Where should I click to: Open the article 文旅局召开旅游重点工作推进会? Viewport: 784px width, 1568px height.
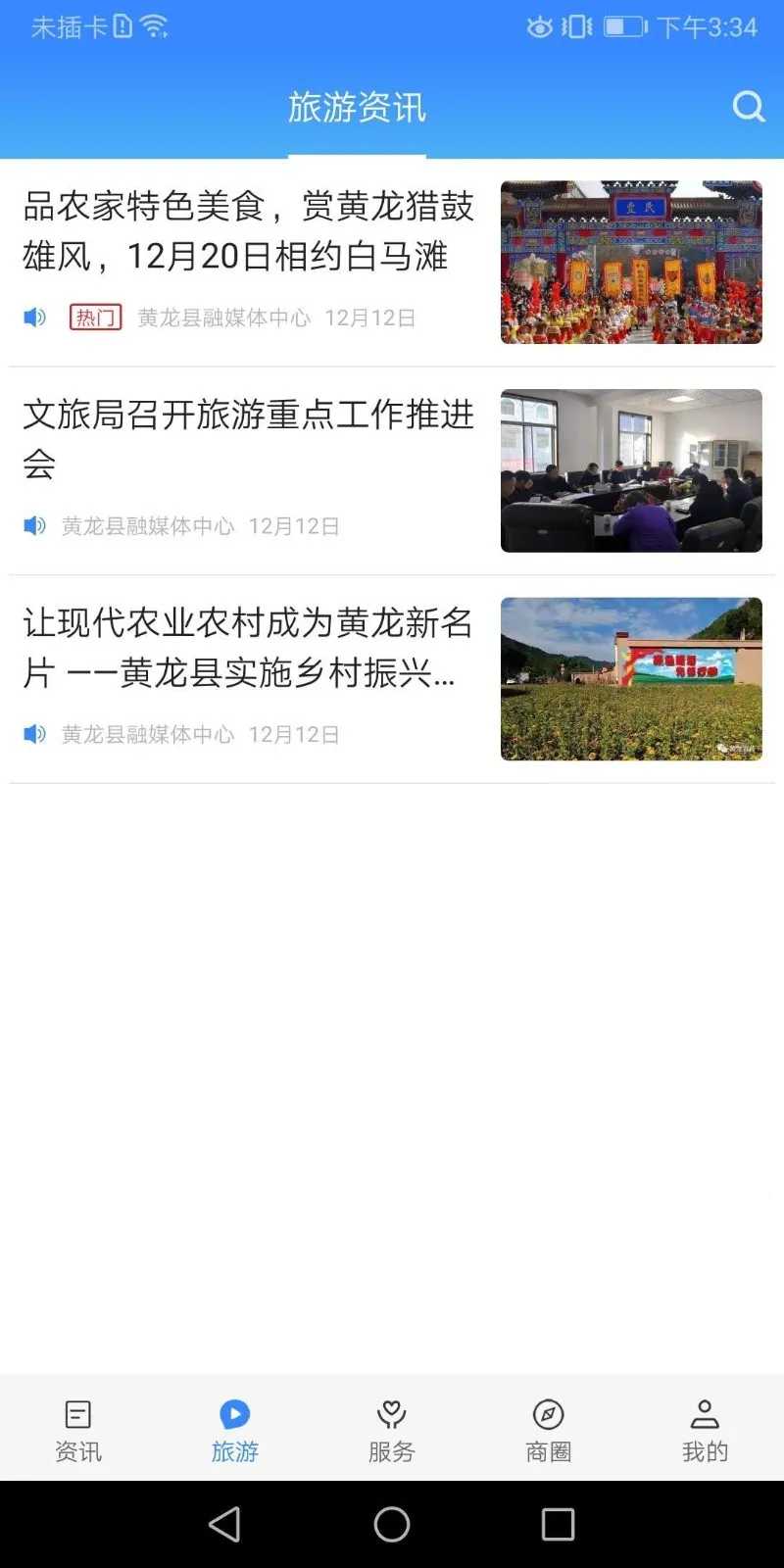click(x=249, y=438)
